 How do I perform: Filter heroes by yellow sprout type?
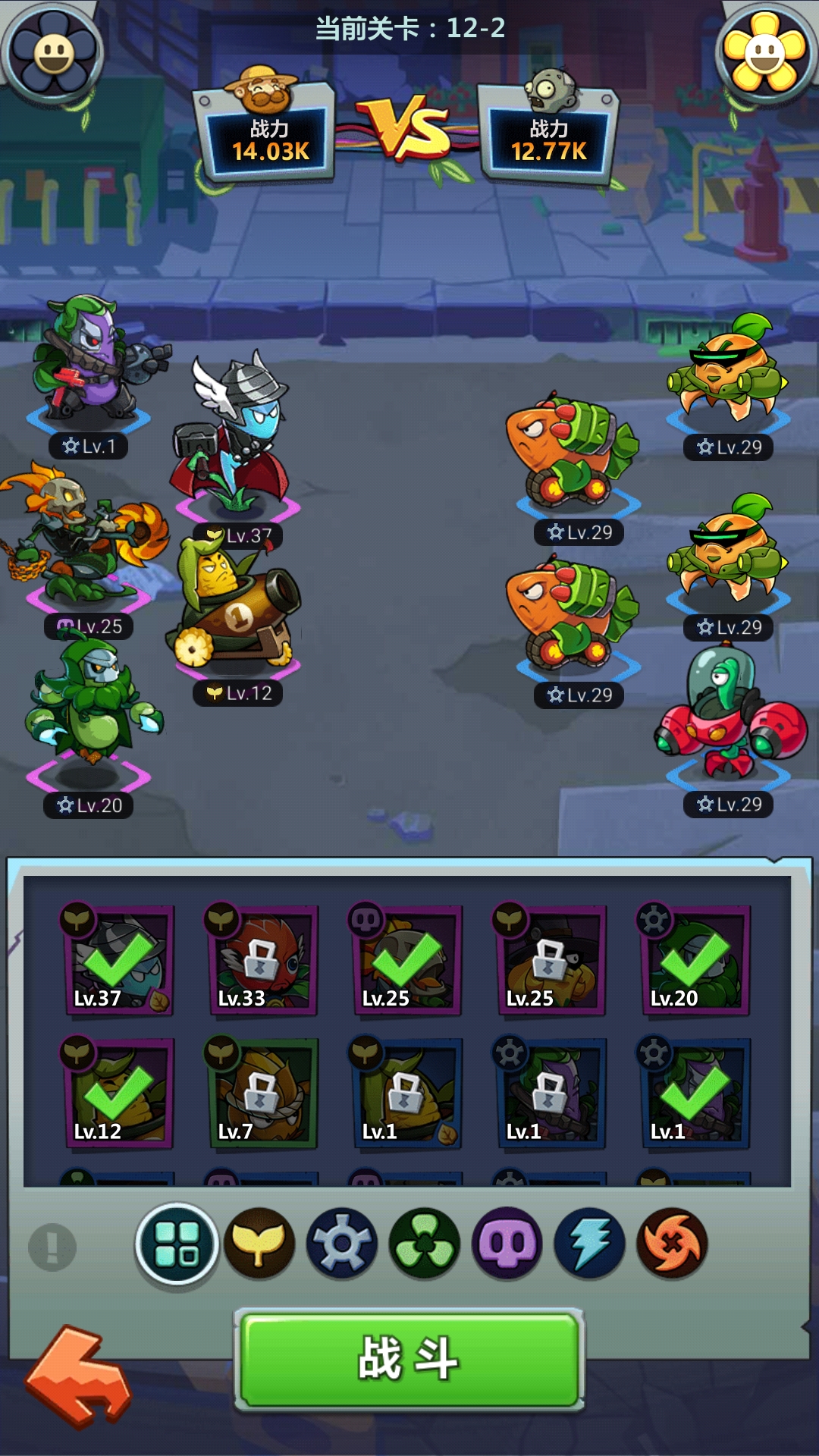click(x=259, y=1244)
